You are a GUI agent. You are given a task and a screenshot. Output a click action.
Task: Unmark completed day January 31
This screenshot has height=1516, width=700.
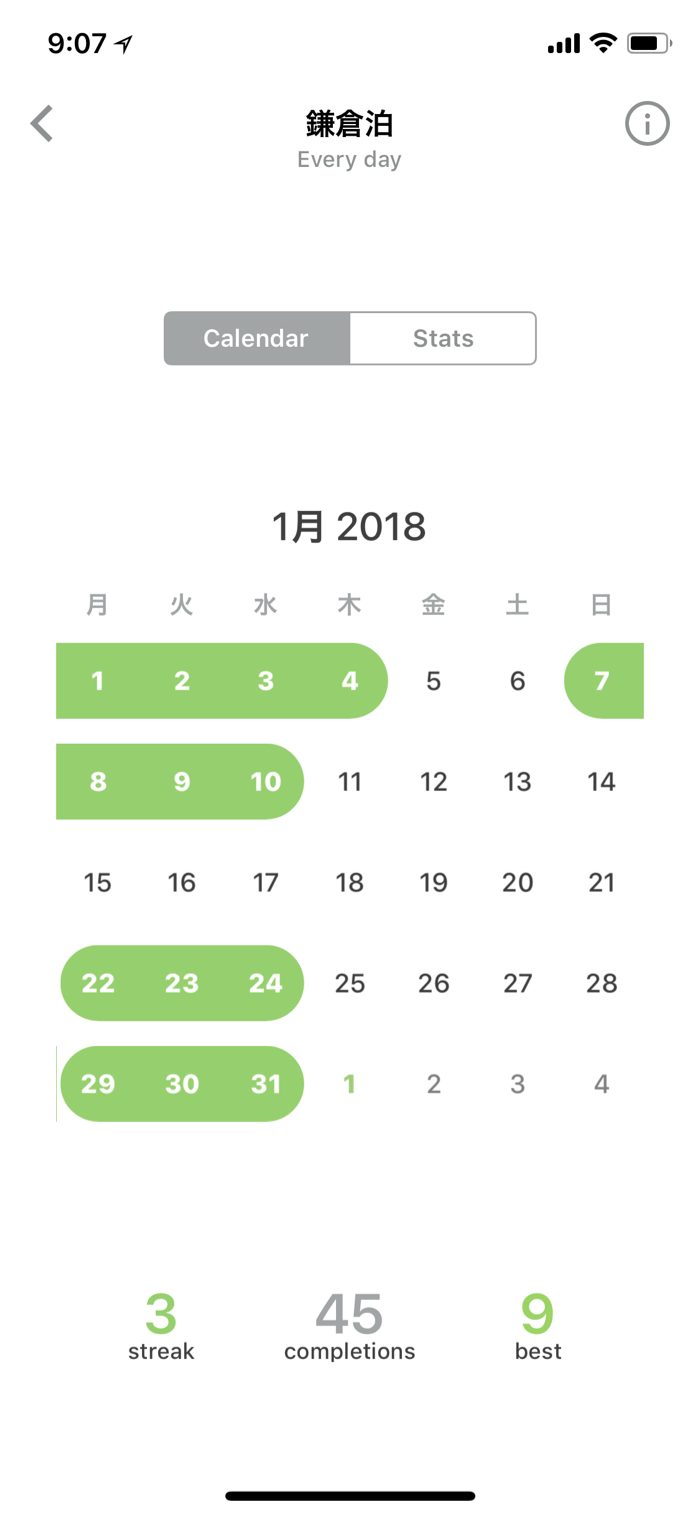[x=265, y=1085]
